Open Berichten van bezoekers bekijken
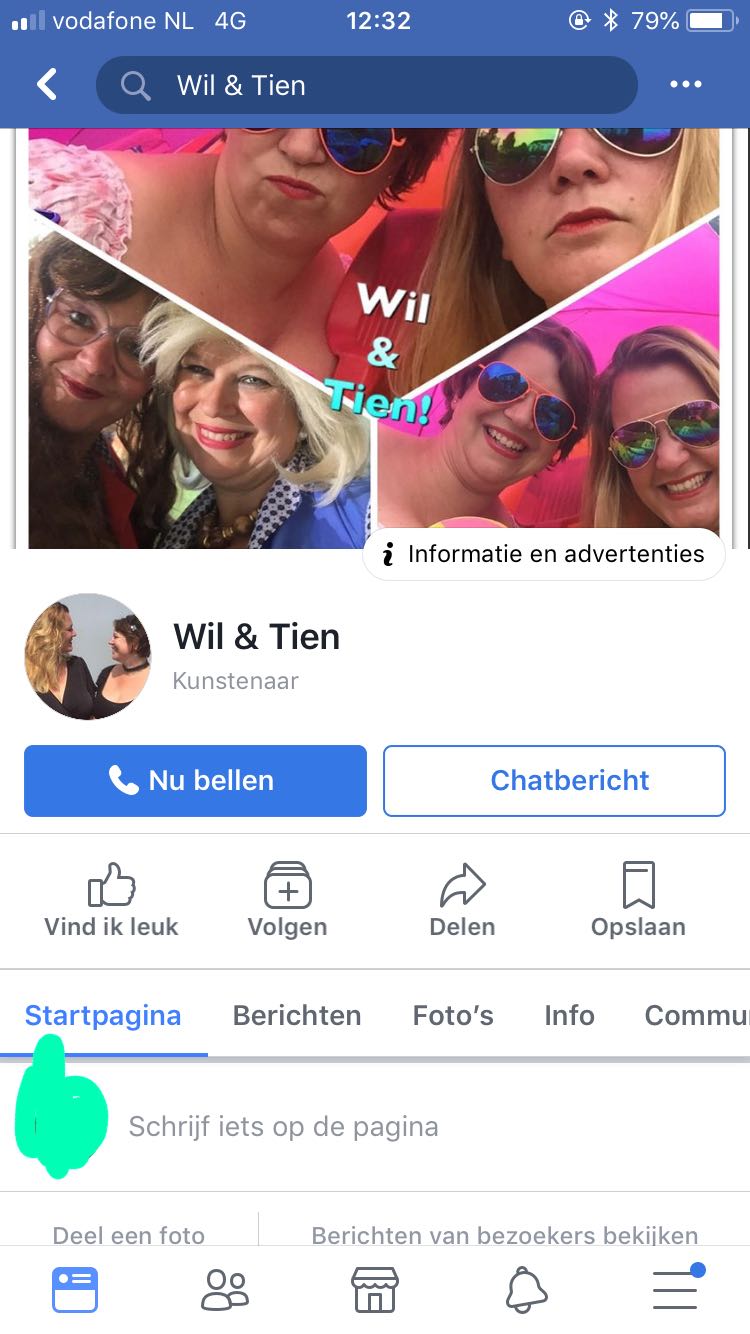This screenshot has width=750, height=1334. pyautogui.click(x=505, y=1235)
